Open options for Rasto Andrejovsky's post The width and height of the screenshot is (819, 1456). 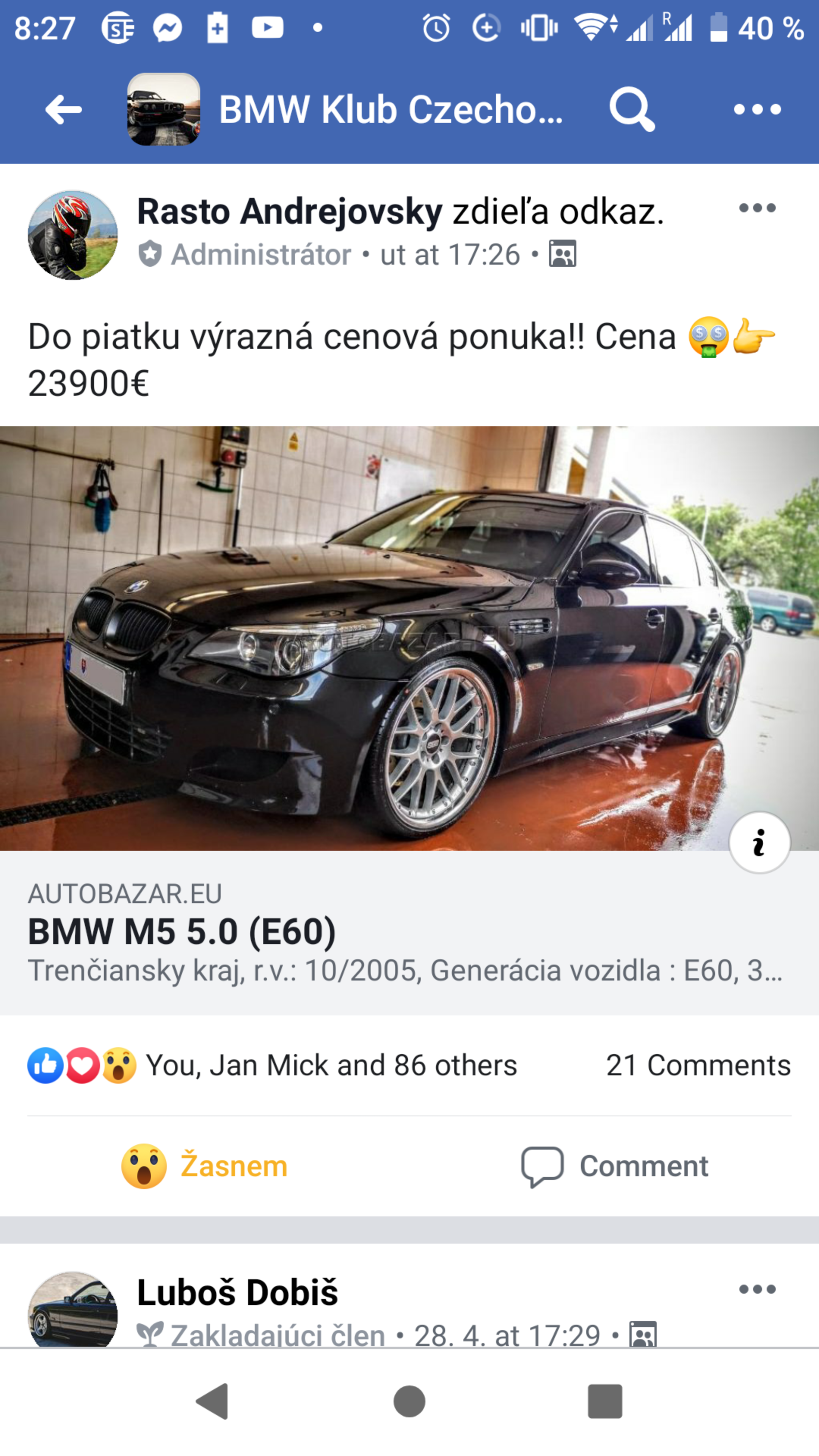point(757,208)
